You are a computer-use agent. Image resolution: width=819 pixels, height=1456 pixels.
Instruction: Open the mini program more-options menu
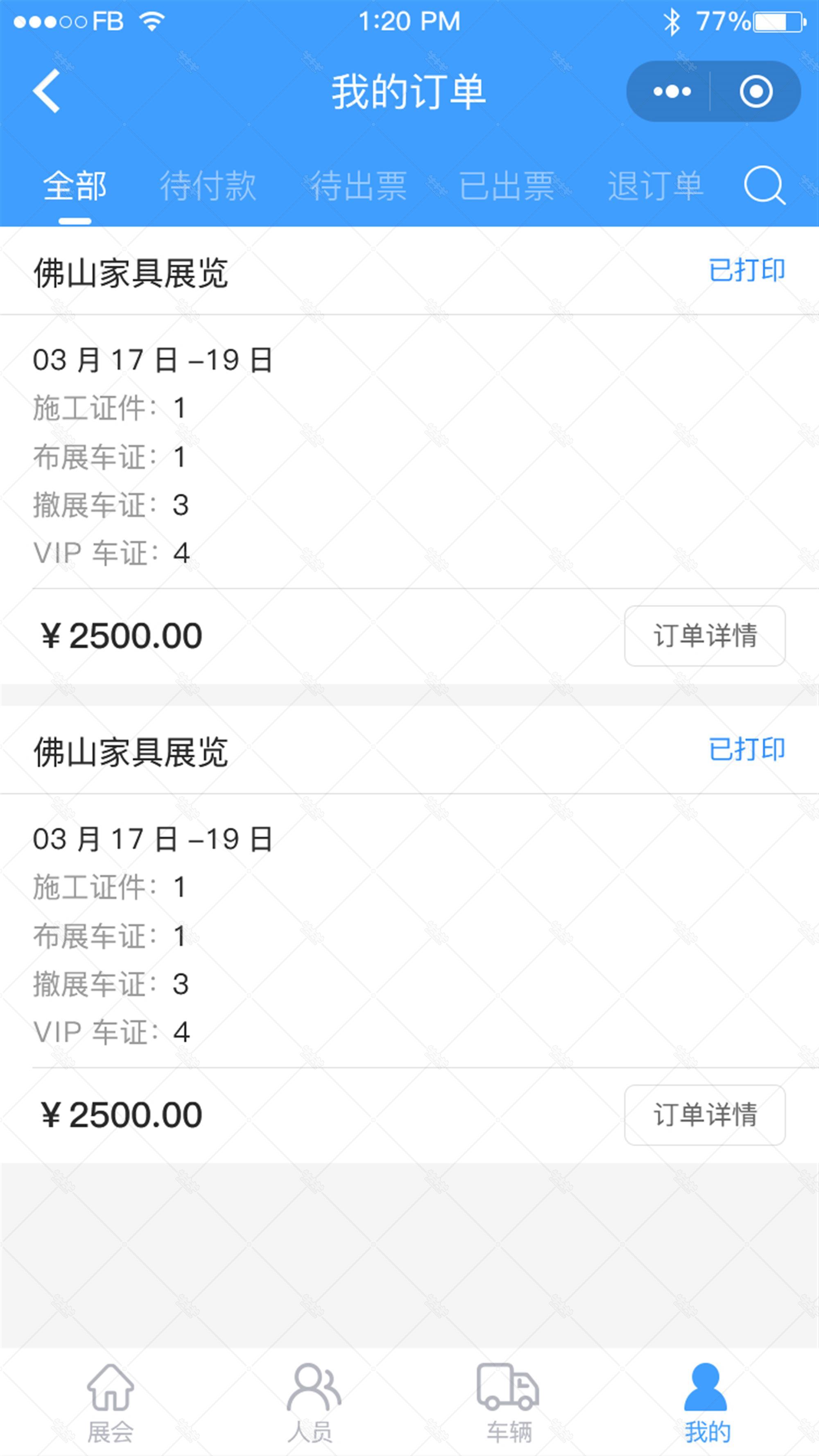click(672, 91)
